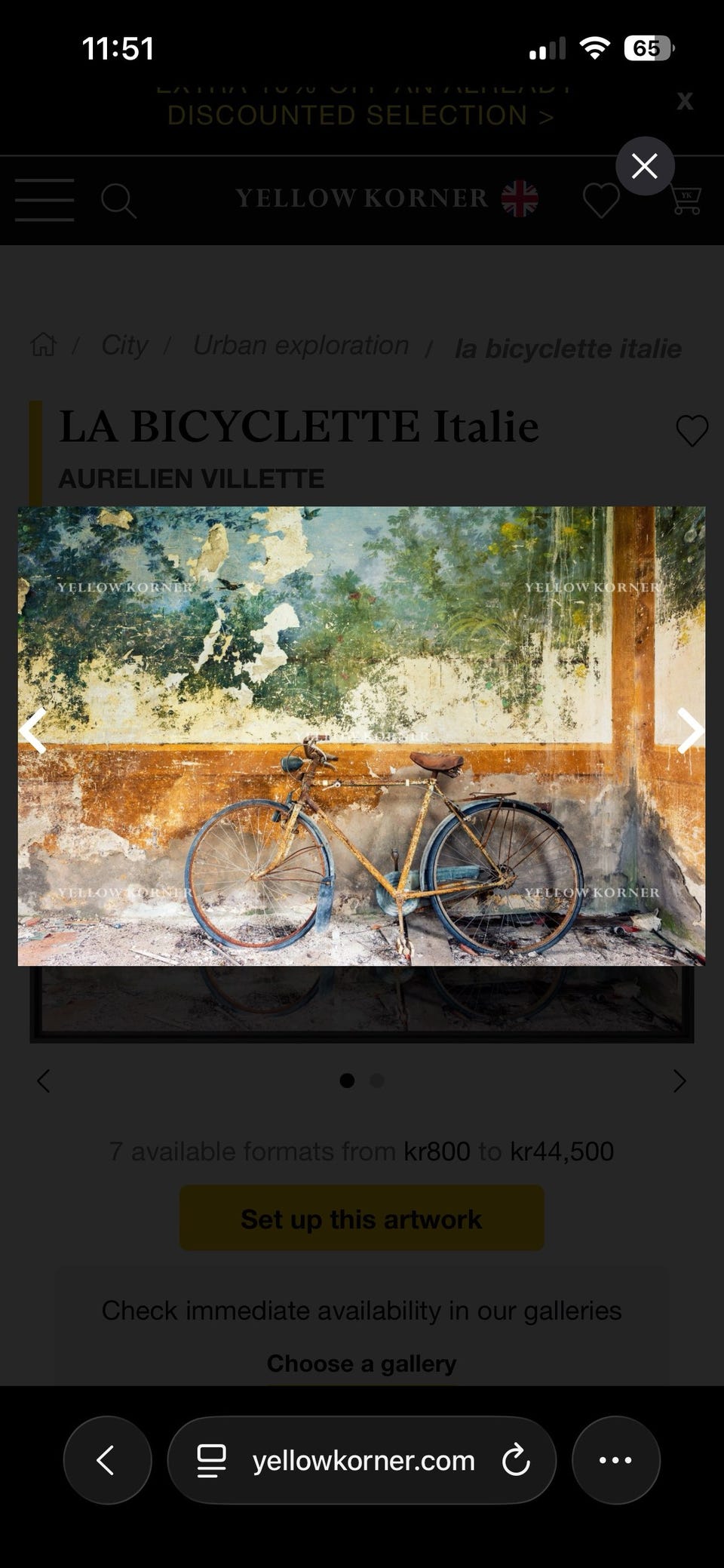Open your wishlist via the heart icon

click(x=600, y=201)
